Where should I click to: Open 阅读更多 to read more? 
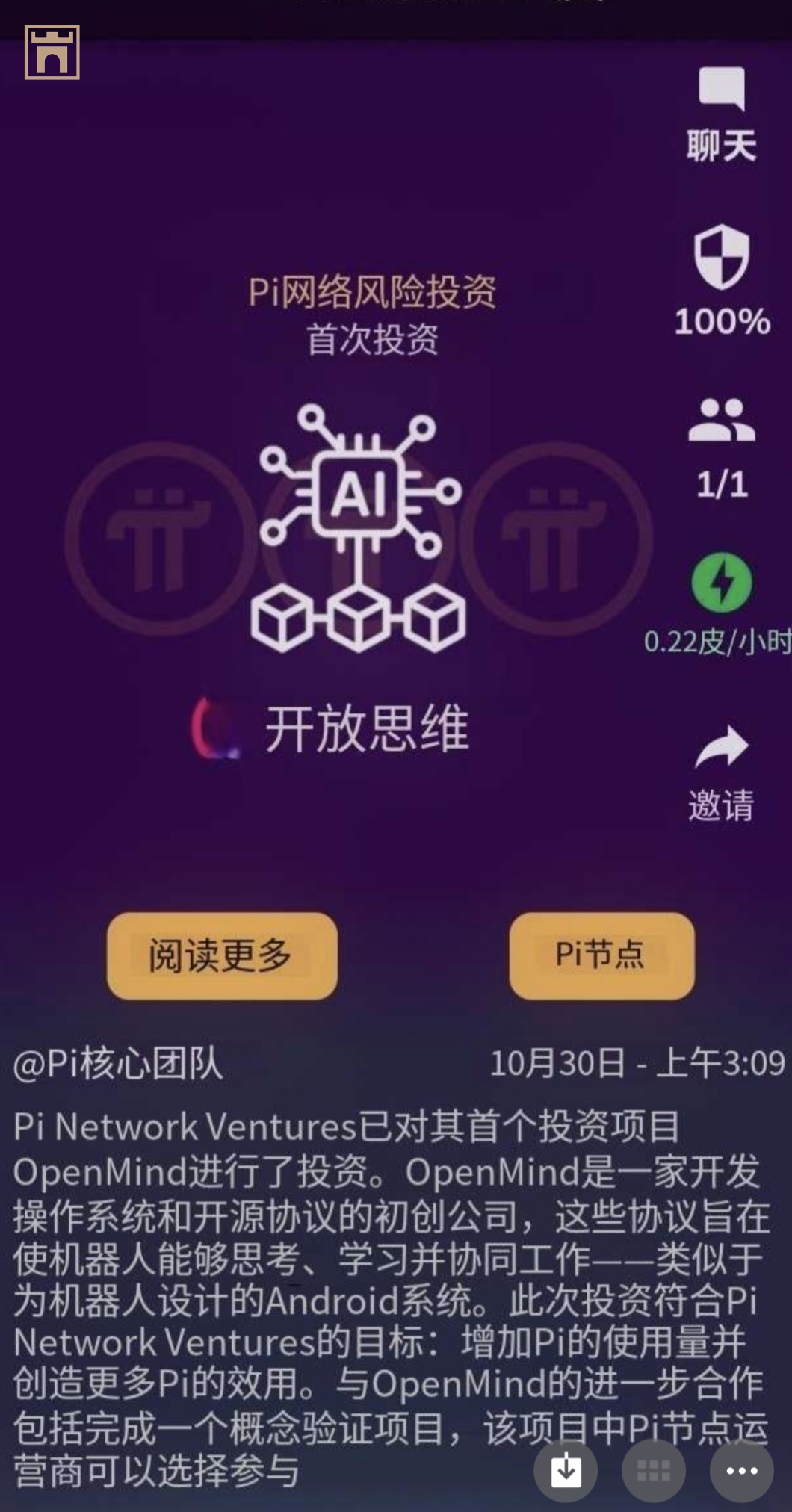click(x=222, y=955)
